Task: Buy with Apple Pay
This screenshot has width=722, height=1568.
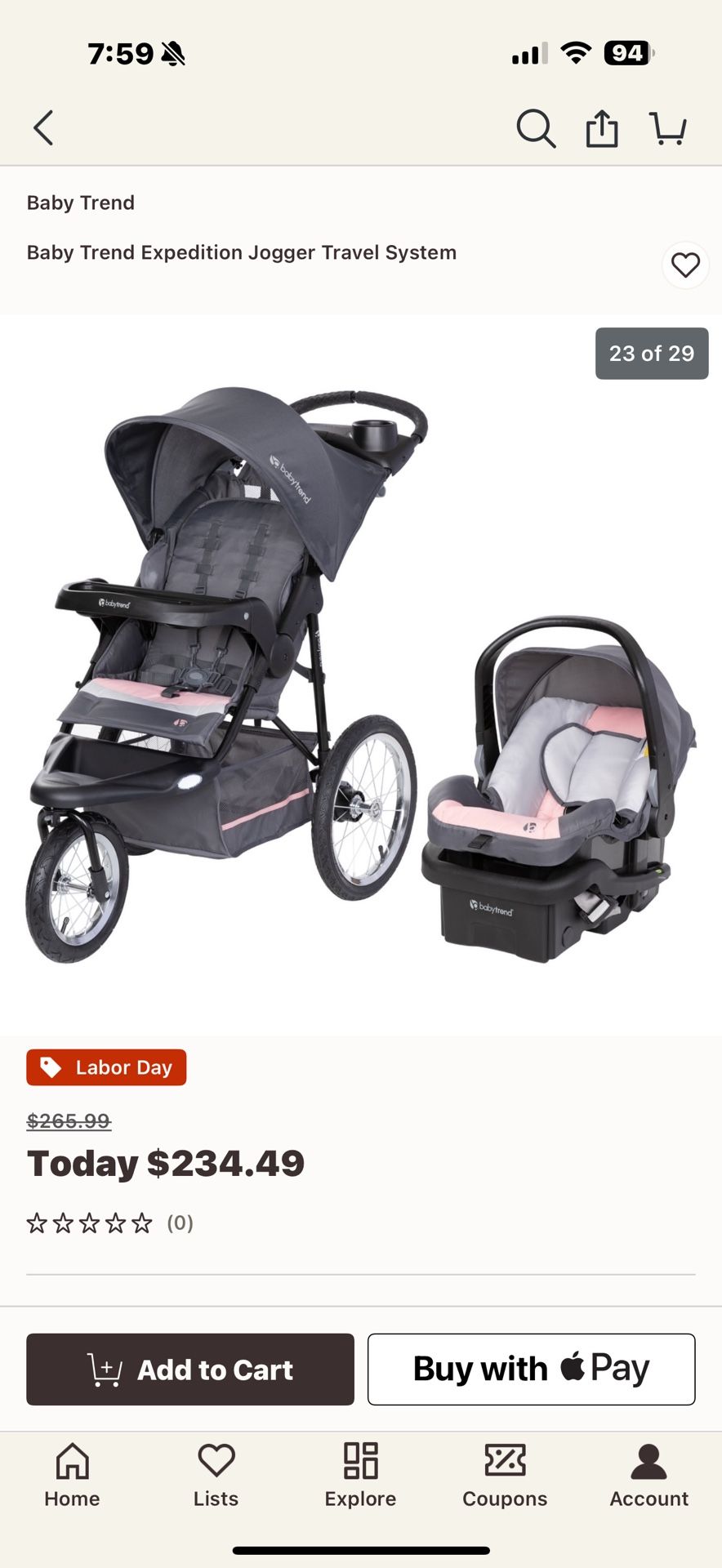Action: 532,1370
